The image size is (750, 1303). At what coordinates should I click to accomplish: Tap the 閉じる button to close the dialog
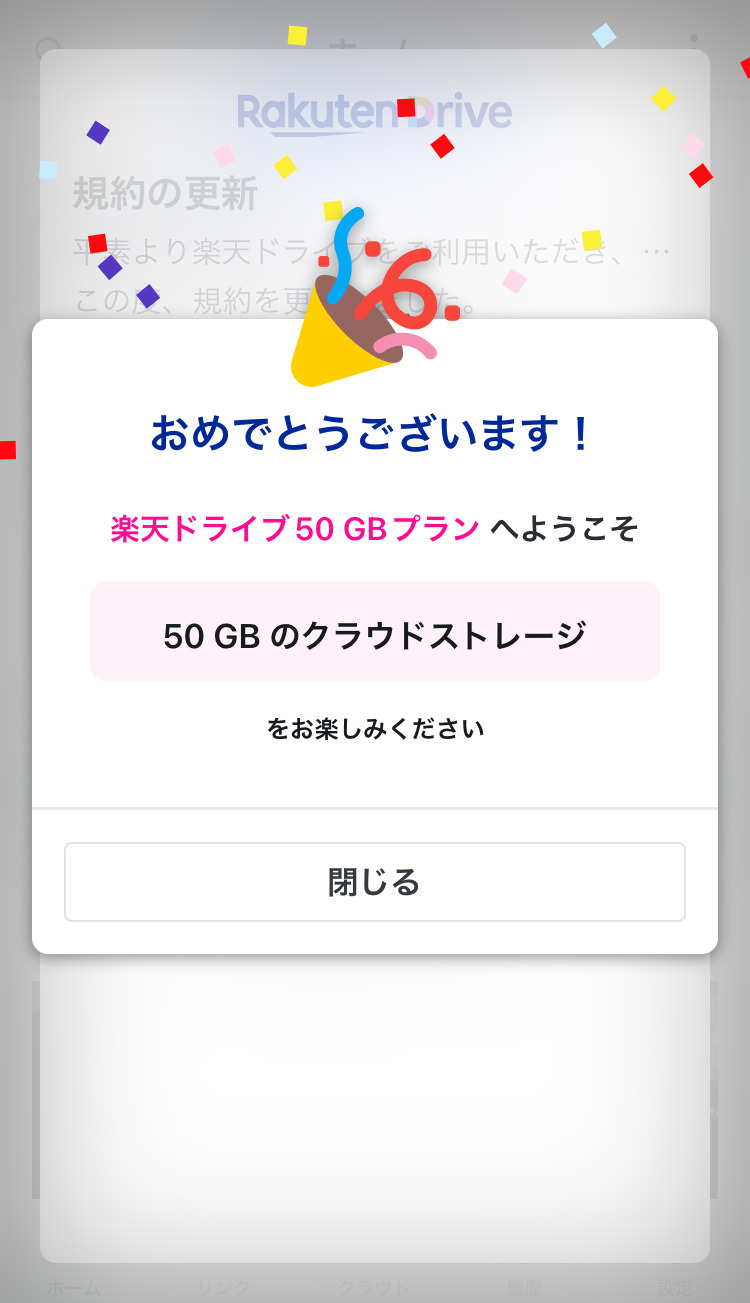375,881
